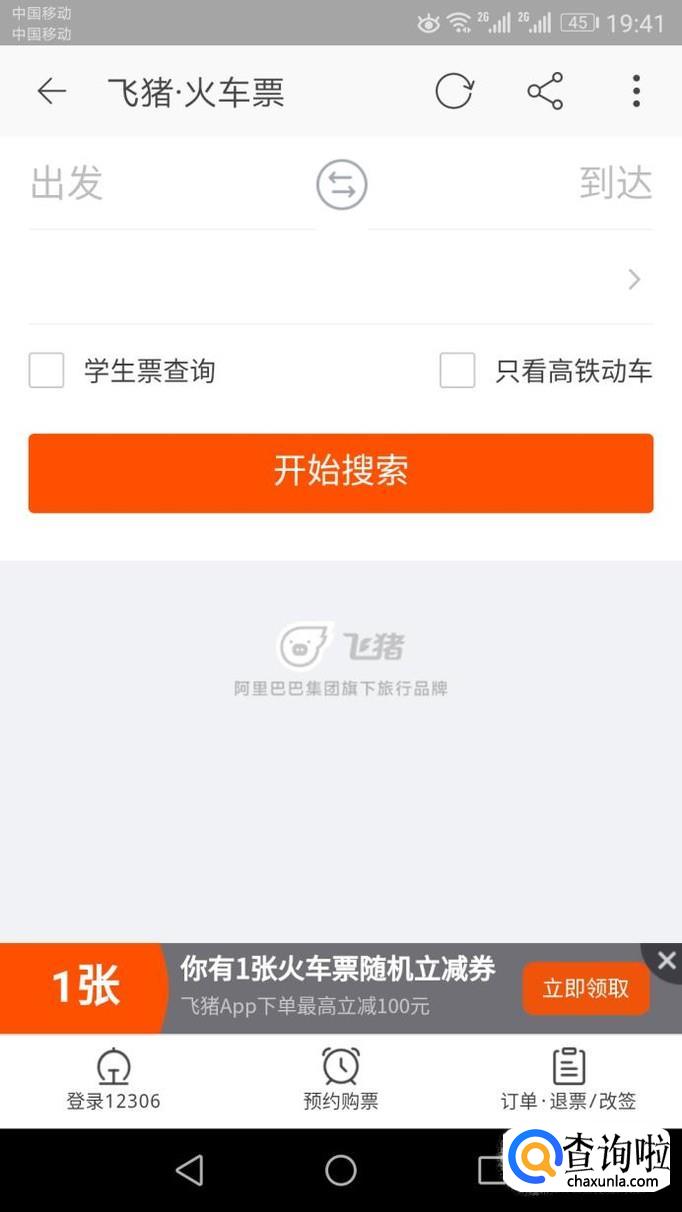
Task: Go back using the top-left arrow
Action: pyautogui.click(x=51, y=92)
